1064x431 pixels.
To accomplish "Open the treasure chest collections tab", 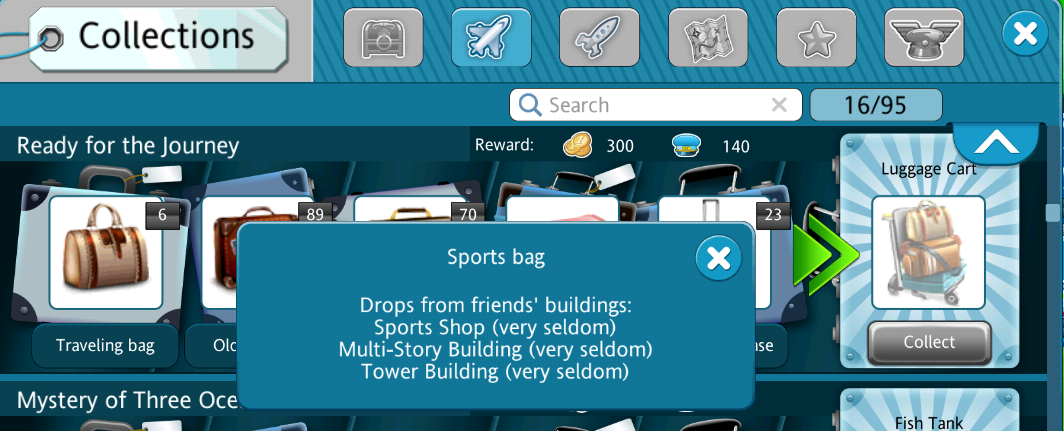I will pyautogui.click(x=383, y=37).
